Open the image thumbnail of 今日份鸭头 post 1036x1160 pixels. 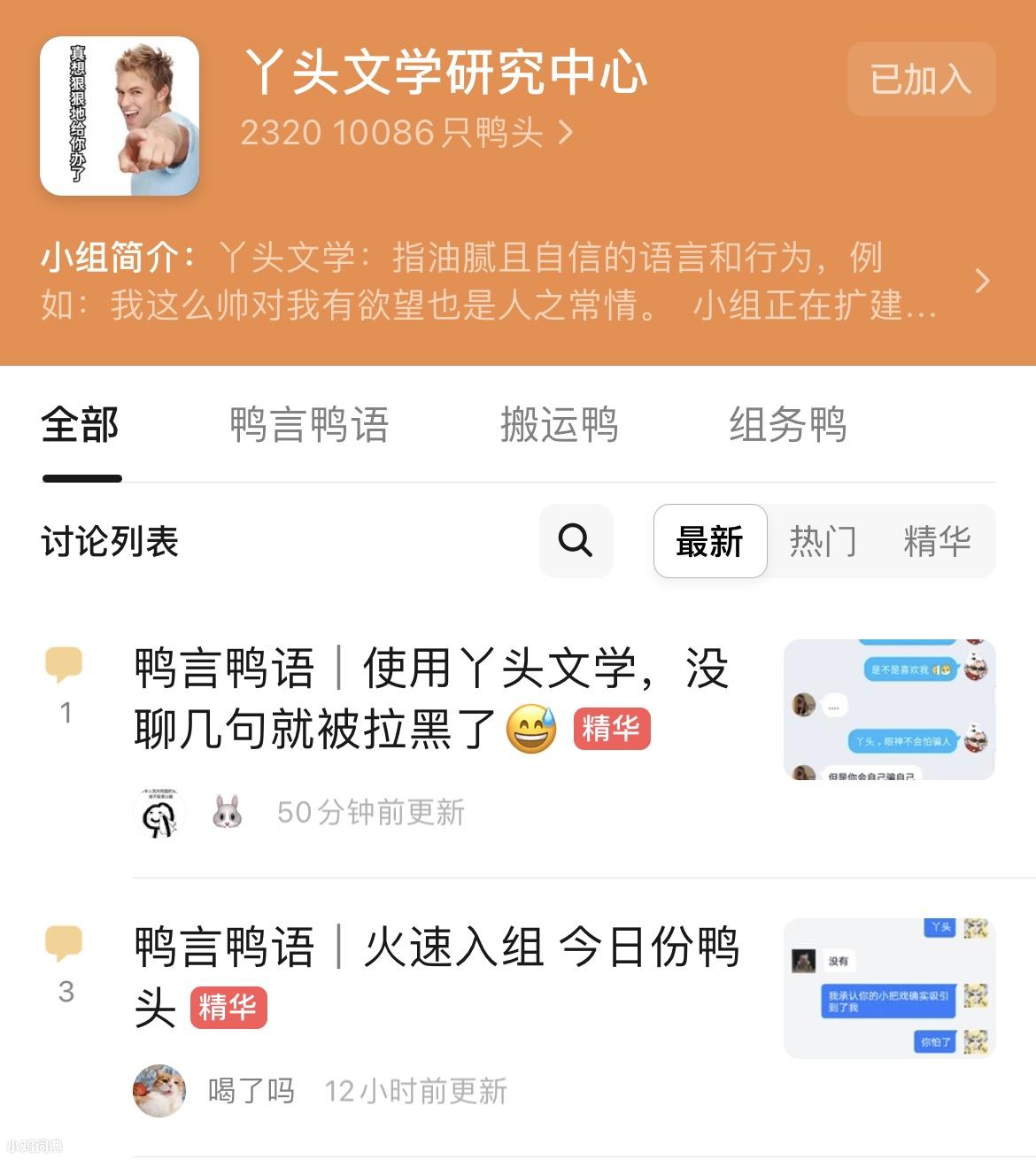click(x=889, y=988)
